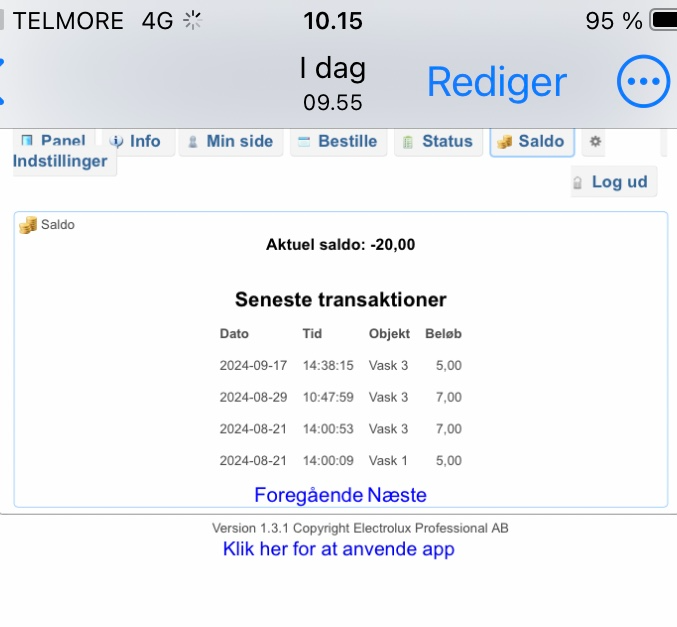
Task: Open Indstillinger settings
Action: (x=62, y=161)
